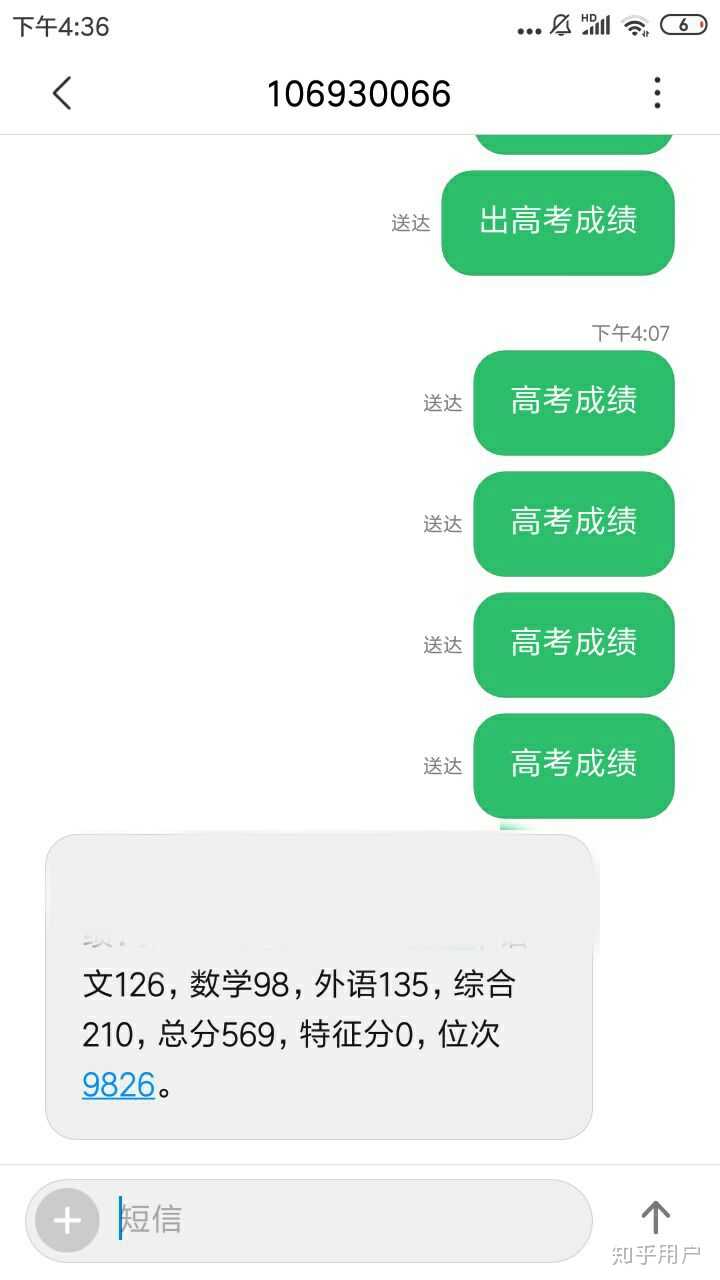The width and height of the screenshot is (720, 1280).
Task: Send the message with the arrow button
Action: [655, 1218]
